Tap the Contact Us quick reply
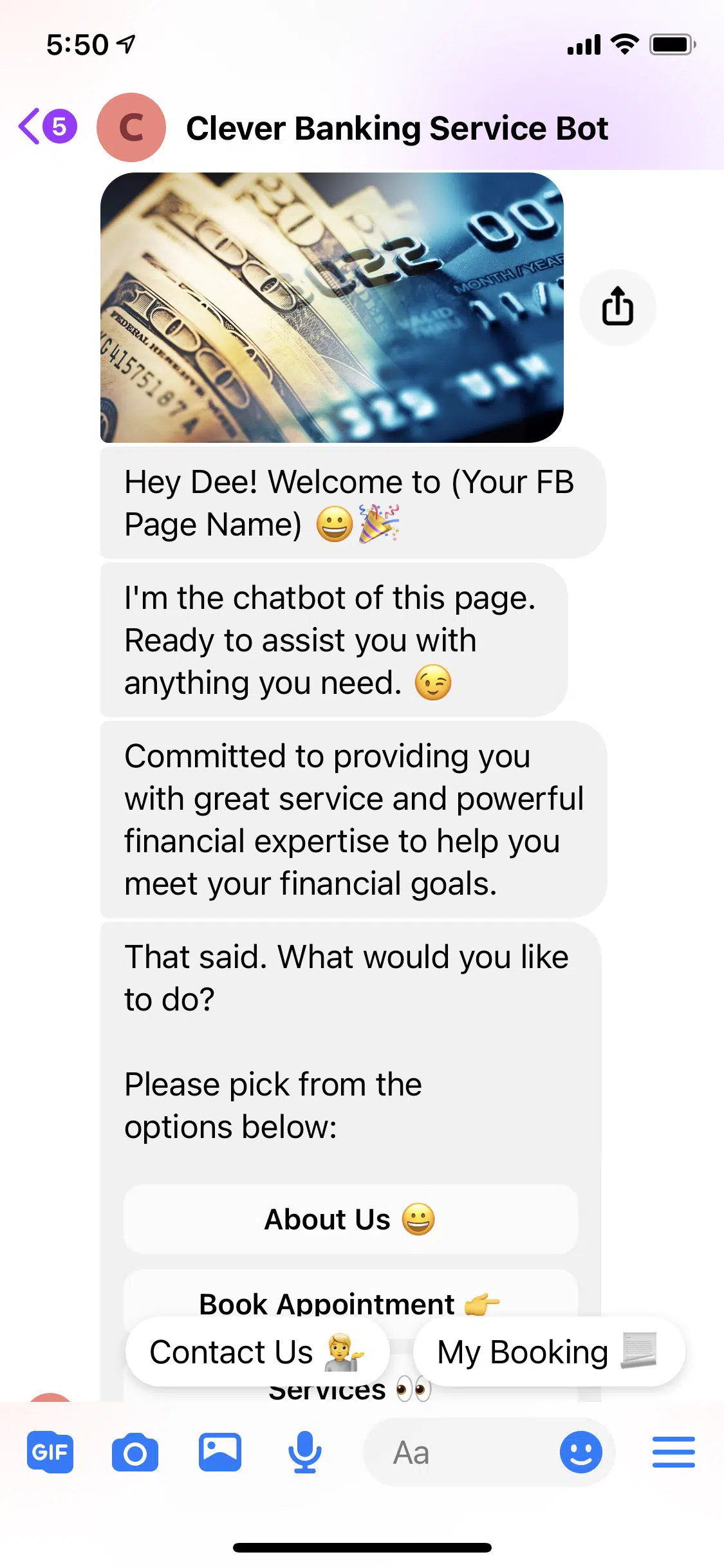The width and height of the screenshot is (724, 1568). pos(257,1352)
